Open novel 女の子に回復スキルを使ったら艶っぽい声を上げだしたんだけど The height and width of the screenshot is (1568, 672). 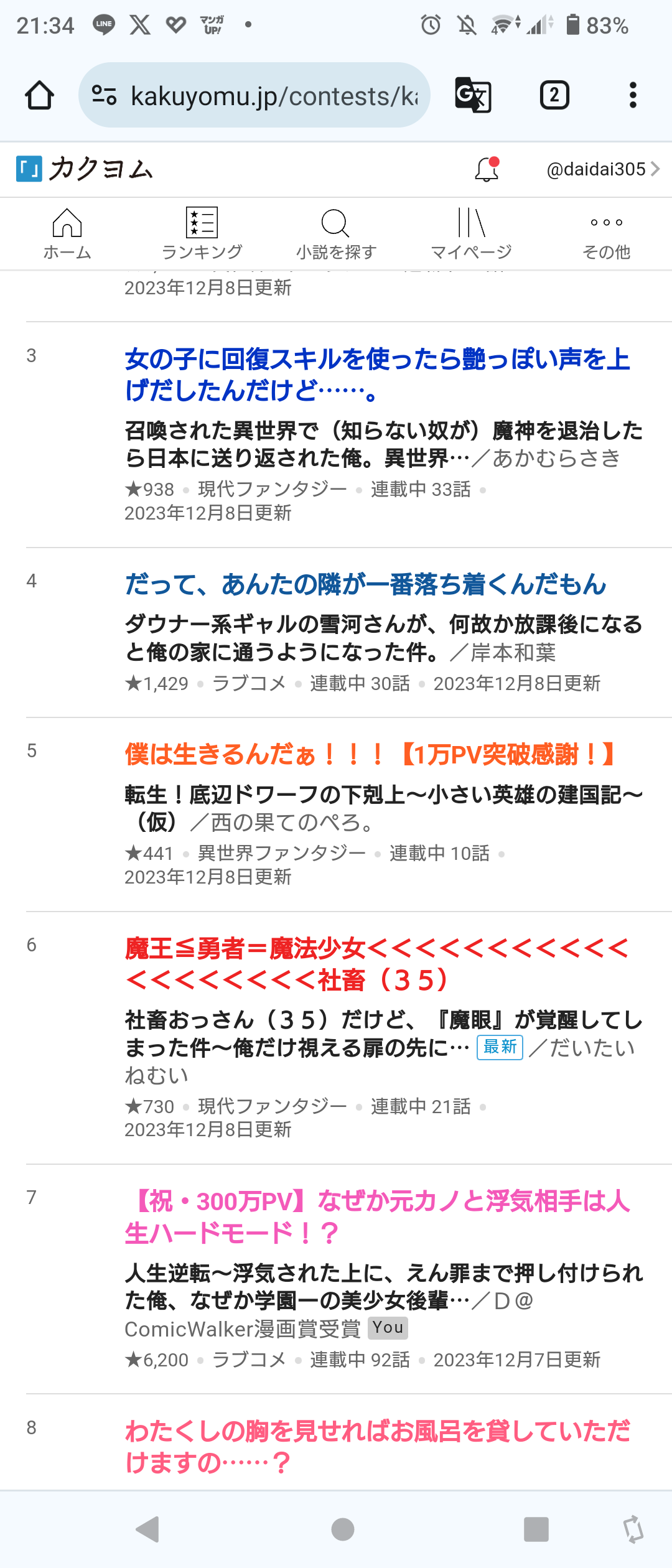click(x=377, y=375)
